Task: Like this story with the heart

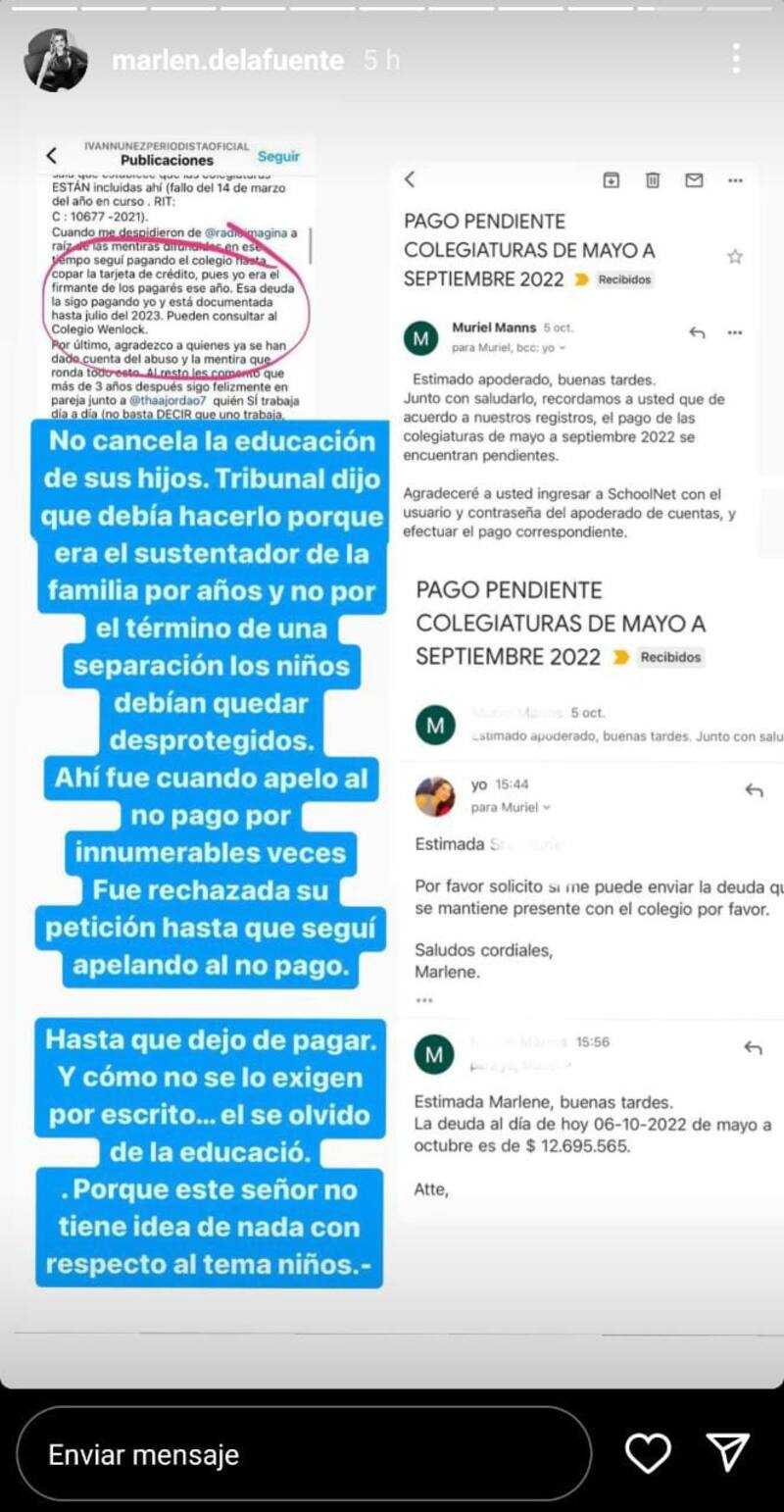Action: 648,1453
